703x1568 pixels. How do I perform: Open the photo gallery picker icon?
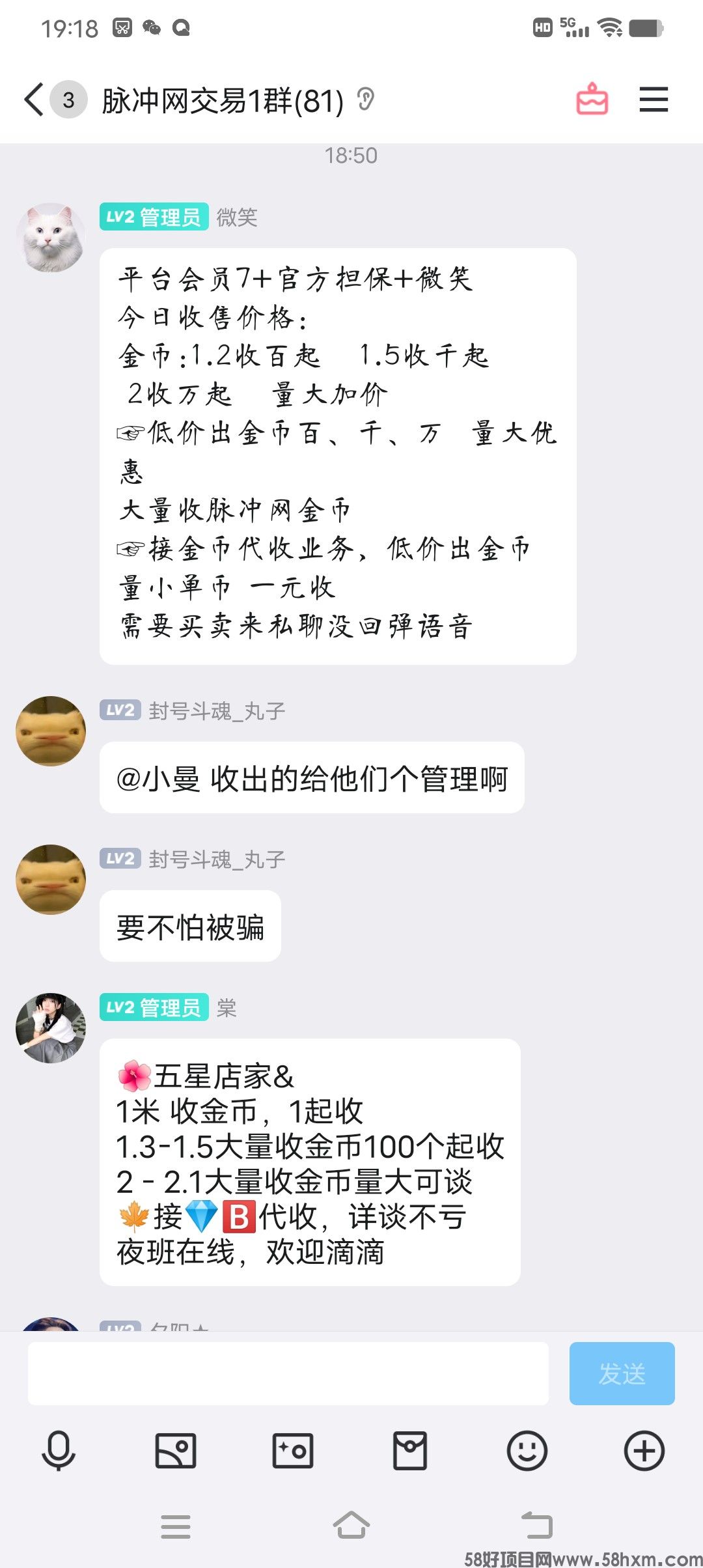click(x=176, y=1451)
